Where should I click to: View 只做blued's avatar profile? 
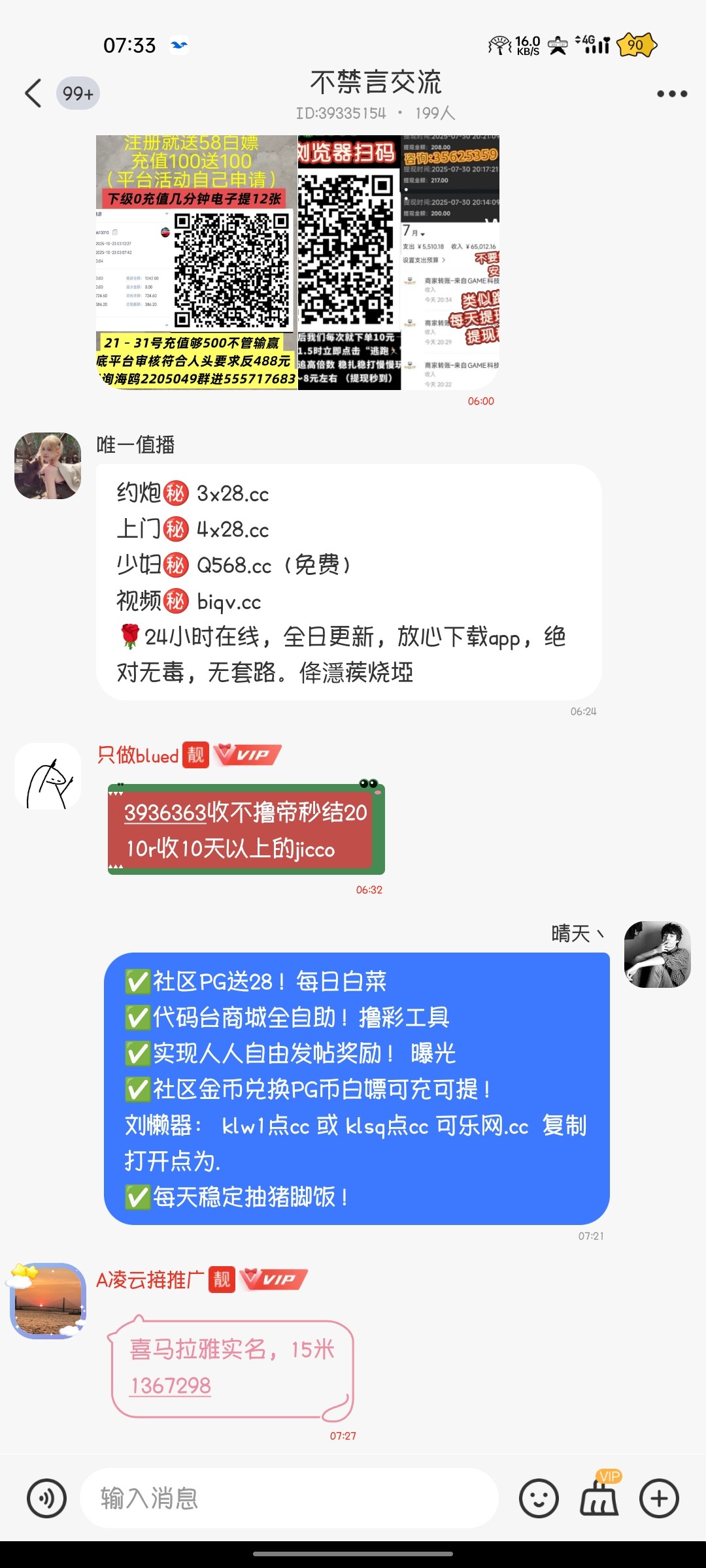48,776
